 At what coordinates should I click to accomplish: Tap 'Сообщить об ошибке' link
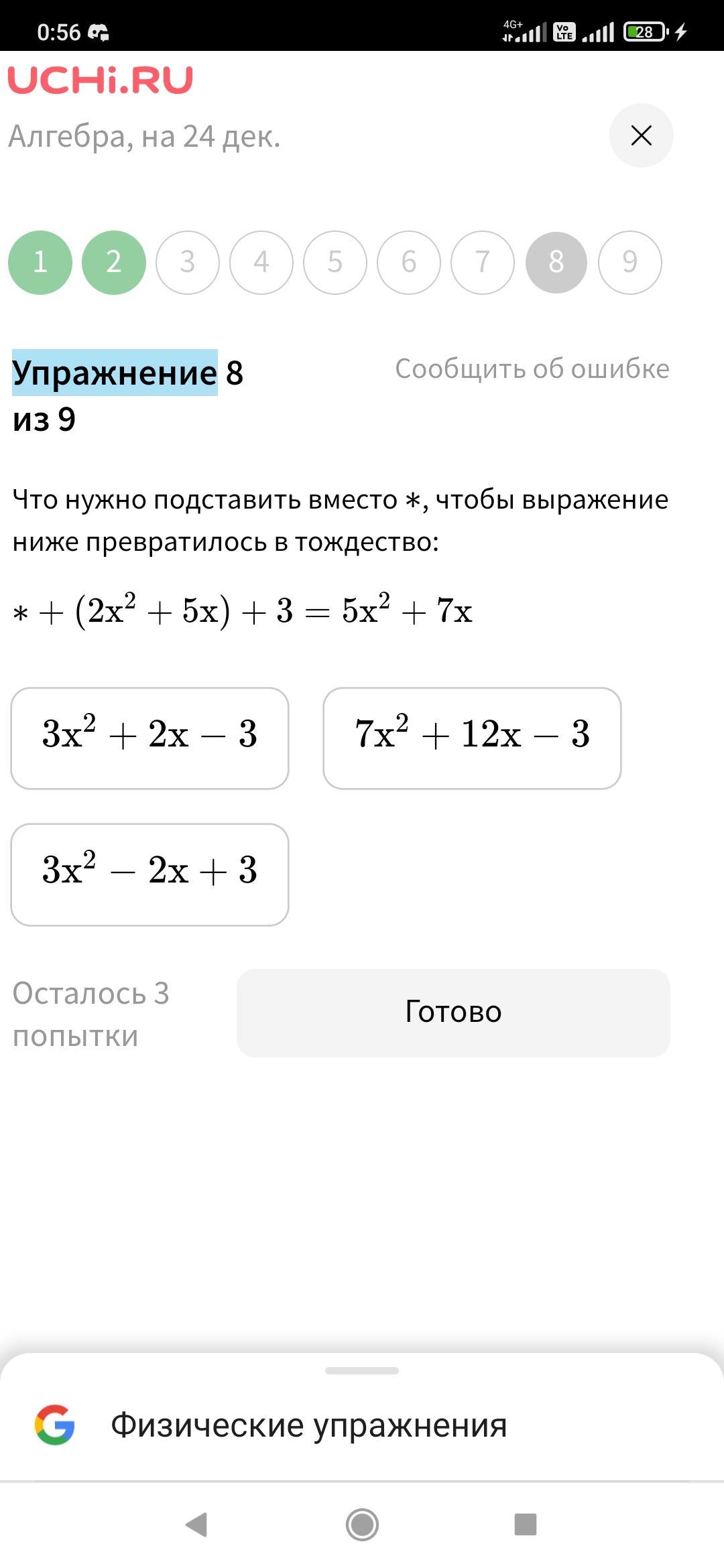coord(532,369)
